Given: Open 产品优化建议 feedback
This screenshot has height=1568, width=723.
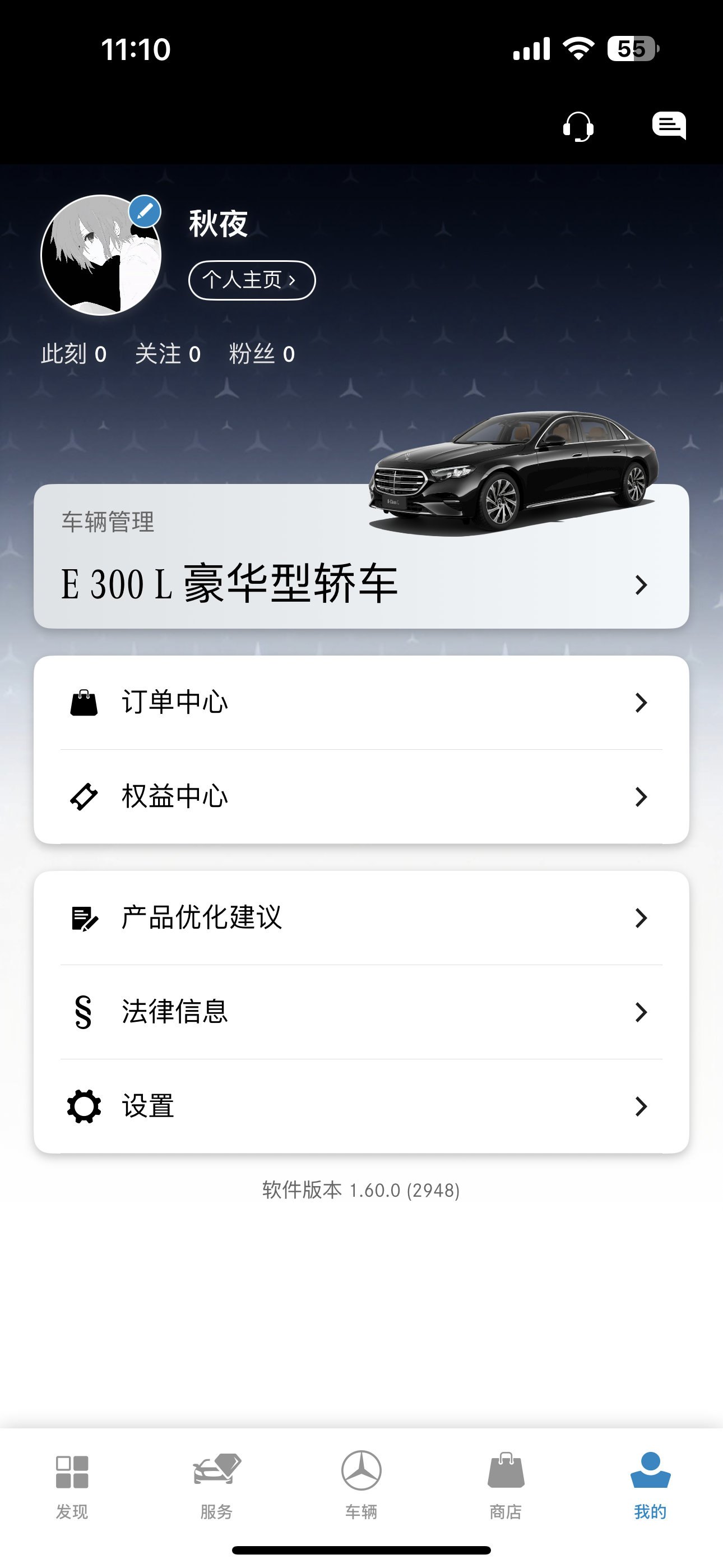Looking at the screenshot, I should tap(361, 918).
